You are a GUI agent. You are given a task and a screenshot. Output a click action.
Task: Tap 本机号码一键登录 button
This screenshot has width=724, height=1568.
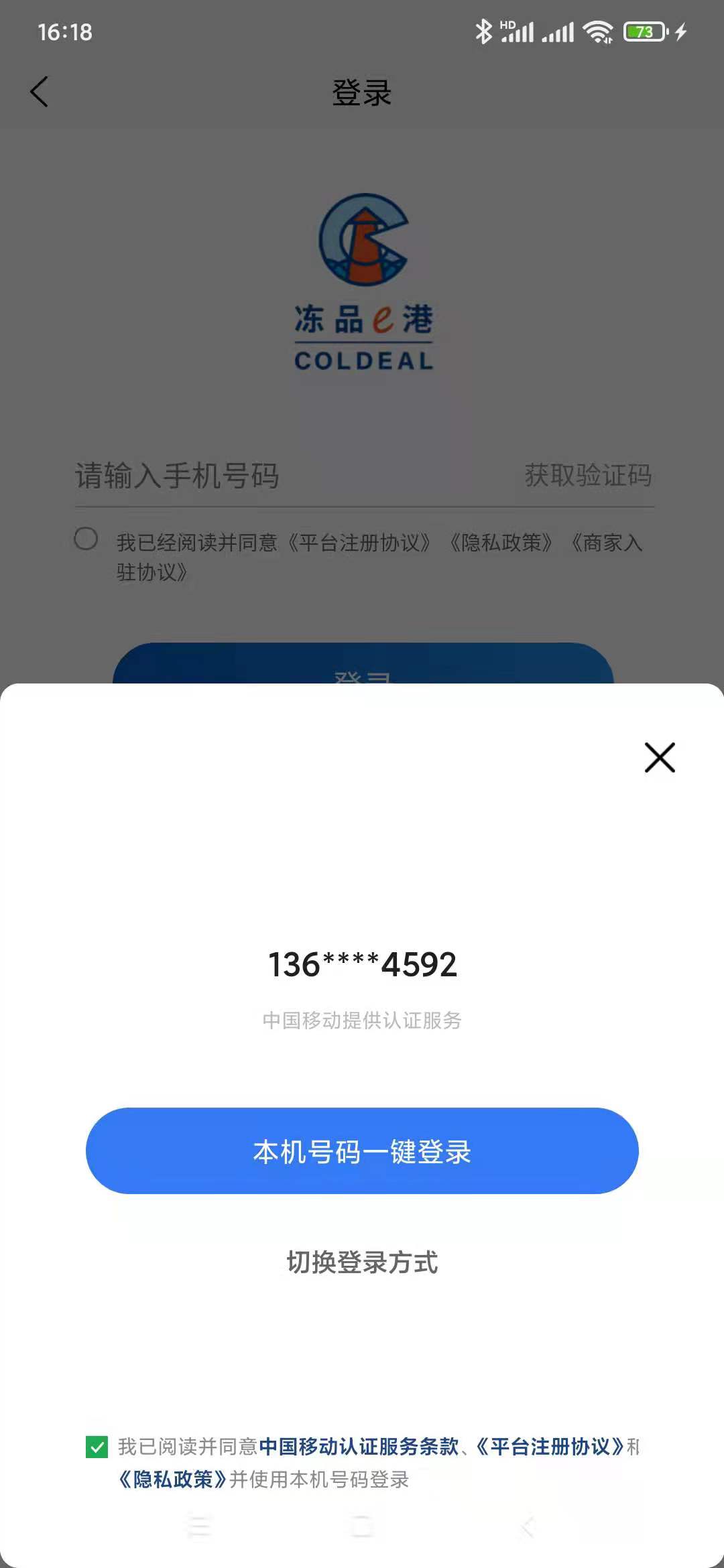[x=362, y=1151]
